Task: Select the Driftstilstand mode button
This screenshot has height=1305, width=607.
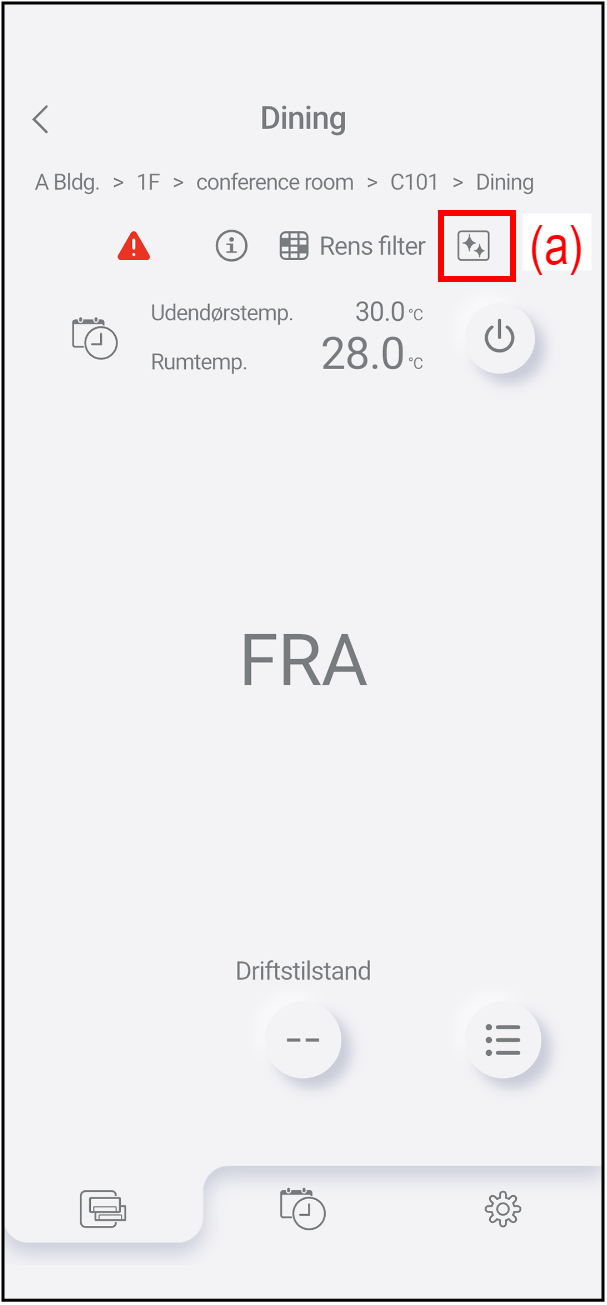Action: 303,1040
